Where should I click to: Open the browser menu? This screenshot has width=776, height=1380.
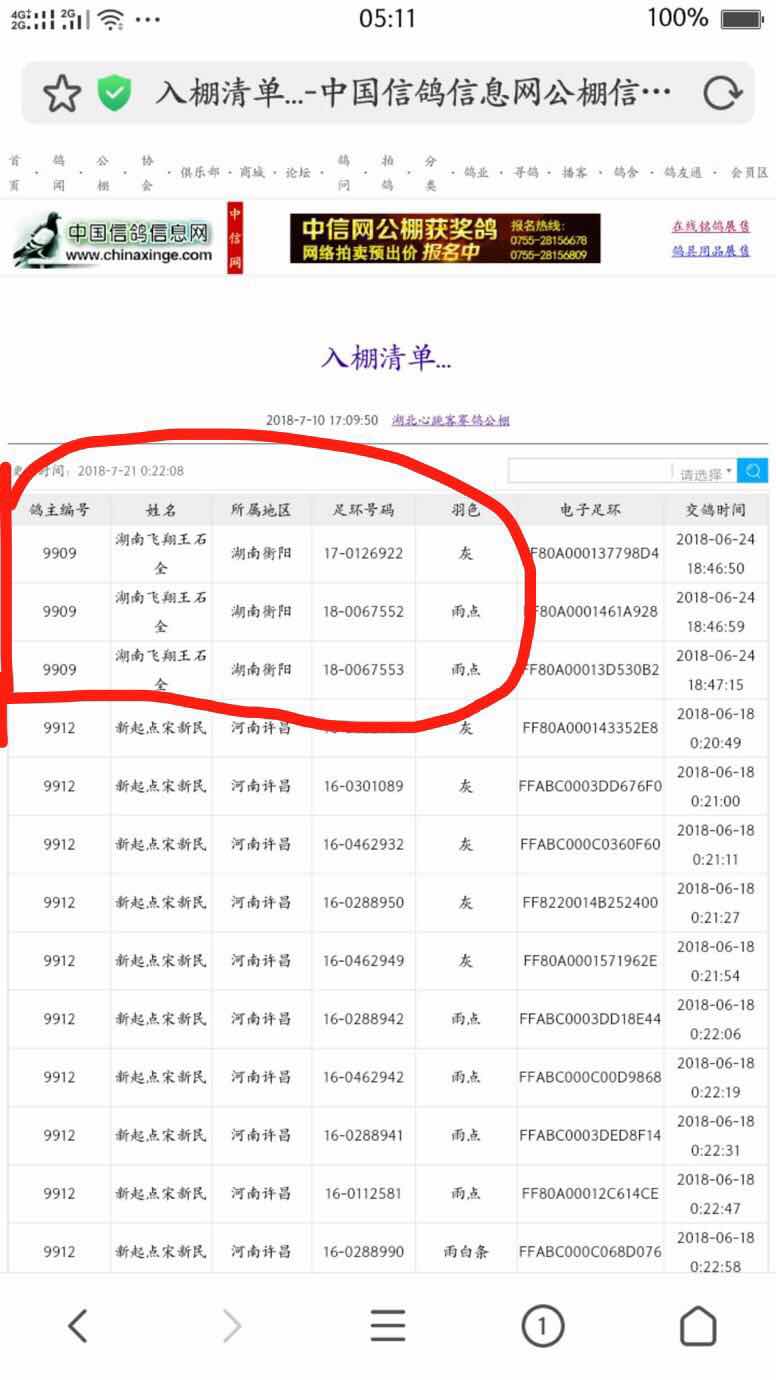(x=388, y=1326)
